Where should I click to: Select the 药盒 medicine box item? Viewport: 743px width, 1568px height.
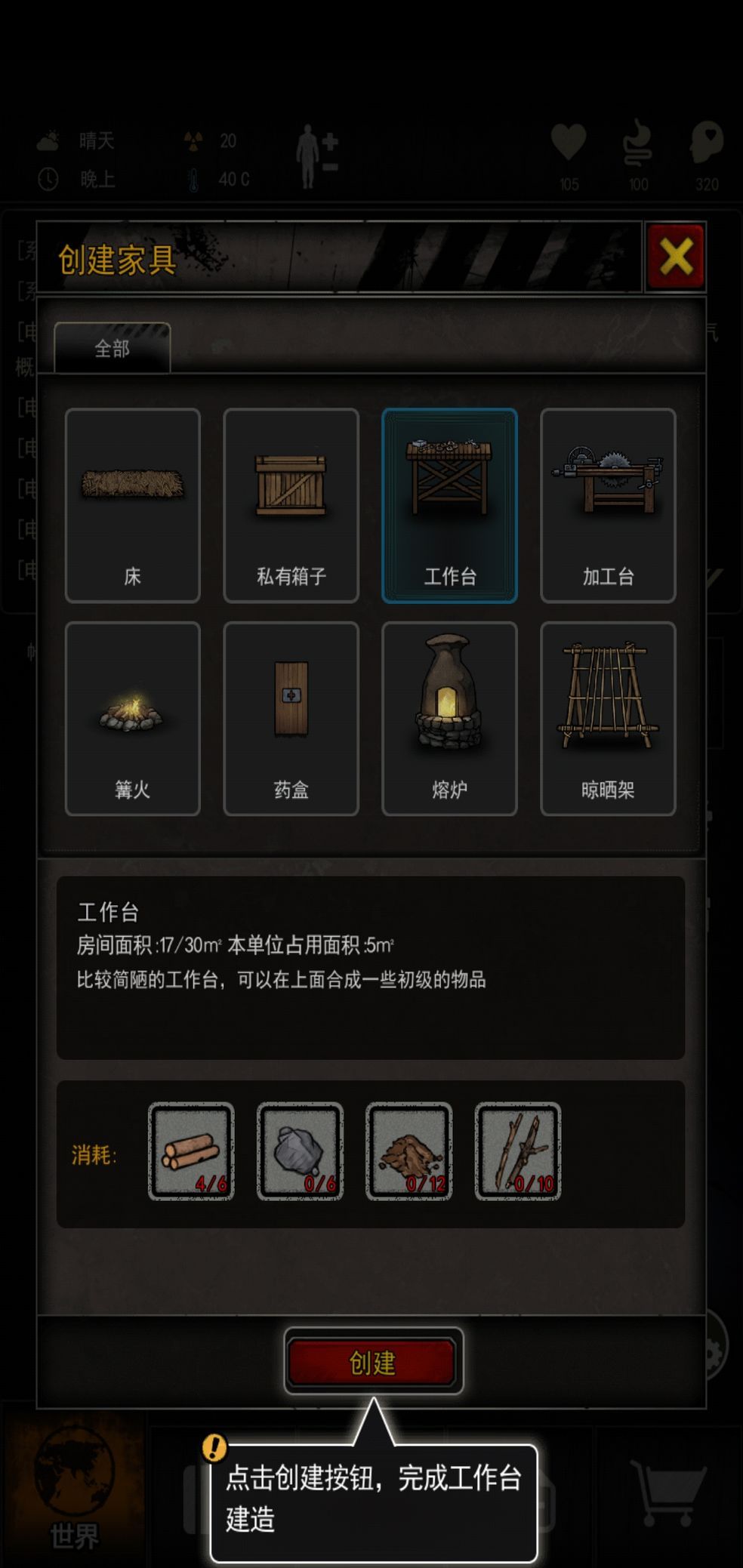290,717
